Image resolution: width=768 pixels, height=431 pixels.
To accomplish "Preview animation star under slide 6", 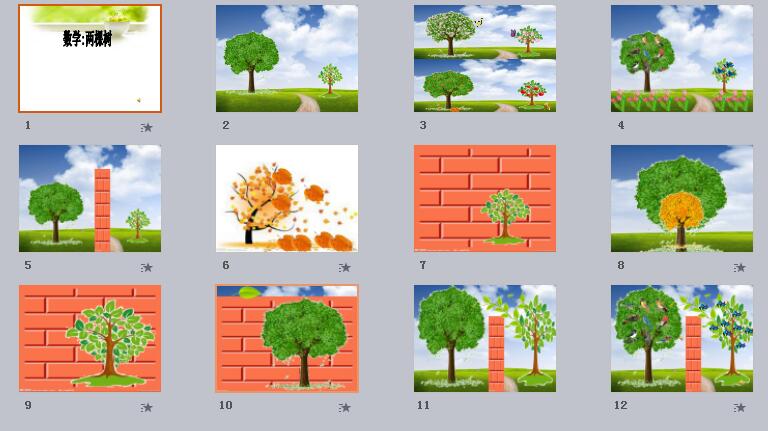I will 345,267.
